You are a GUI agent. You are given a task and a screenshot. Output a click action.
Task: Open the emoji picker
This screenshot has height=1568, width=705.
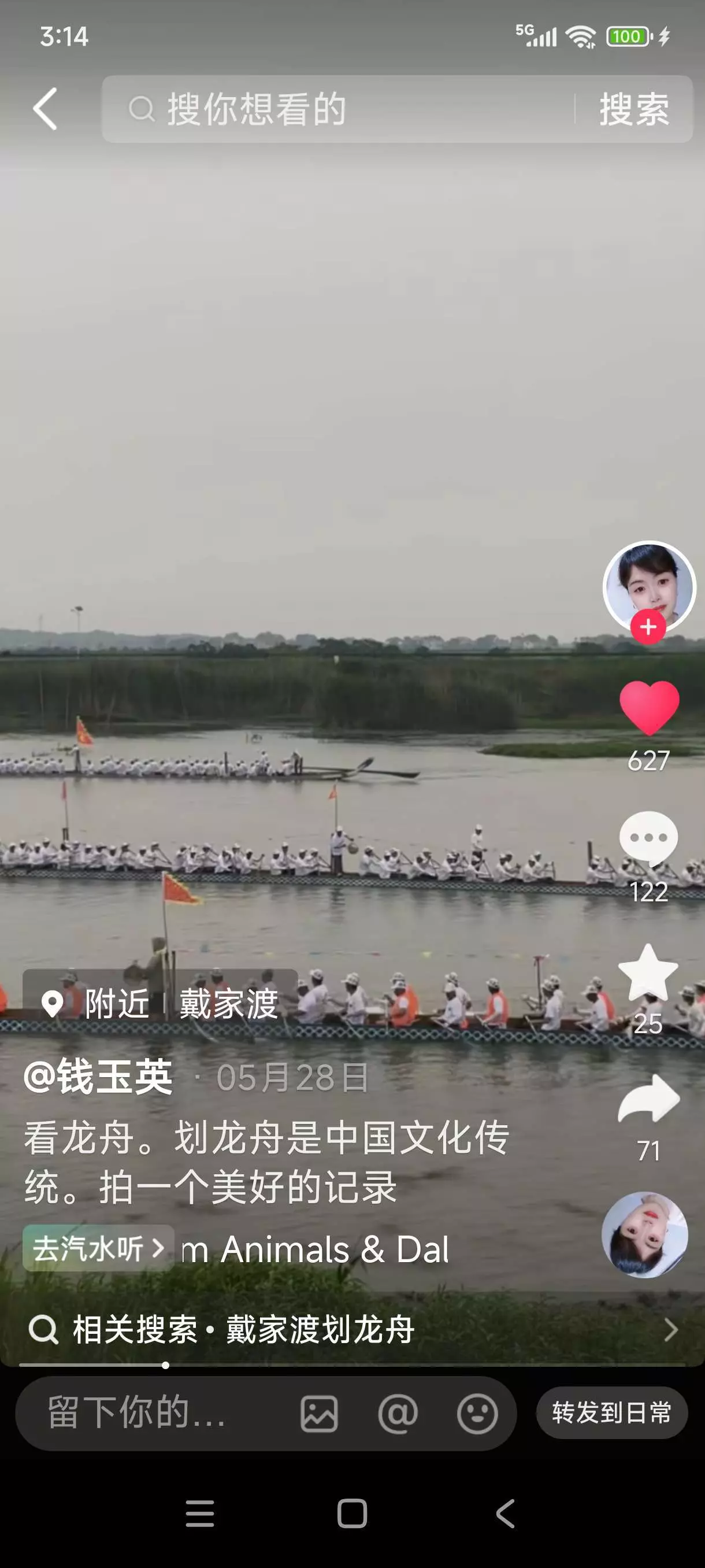(477, 1414)
